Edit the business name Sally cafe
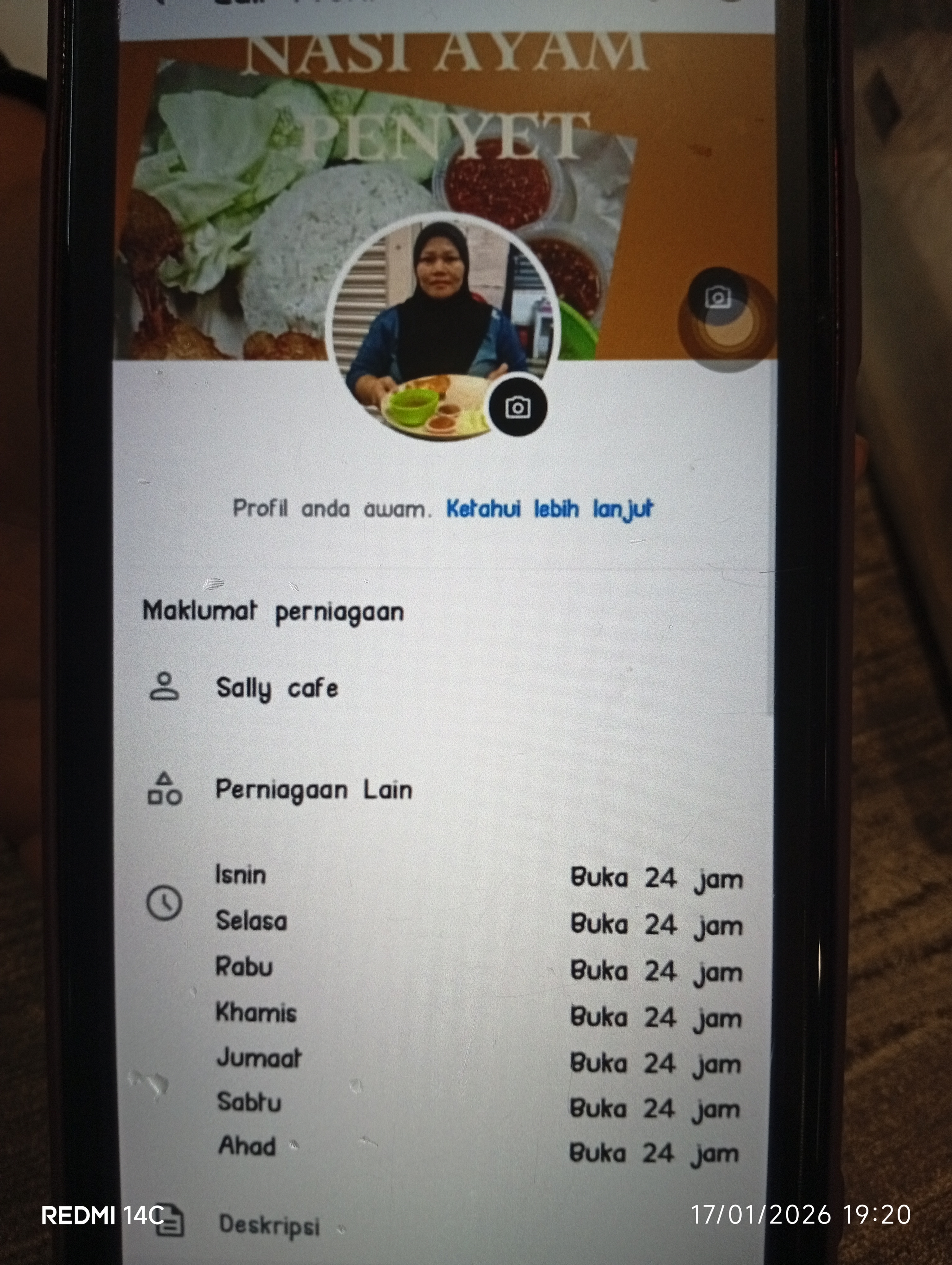952x1265 pixels. [x=277, y=688]
